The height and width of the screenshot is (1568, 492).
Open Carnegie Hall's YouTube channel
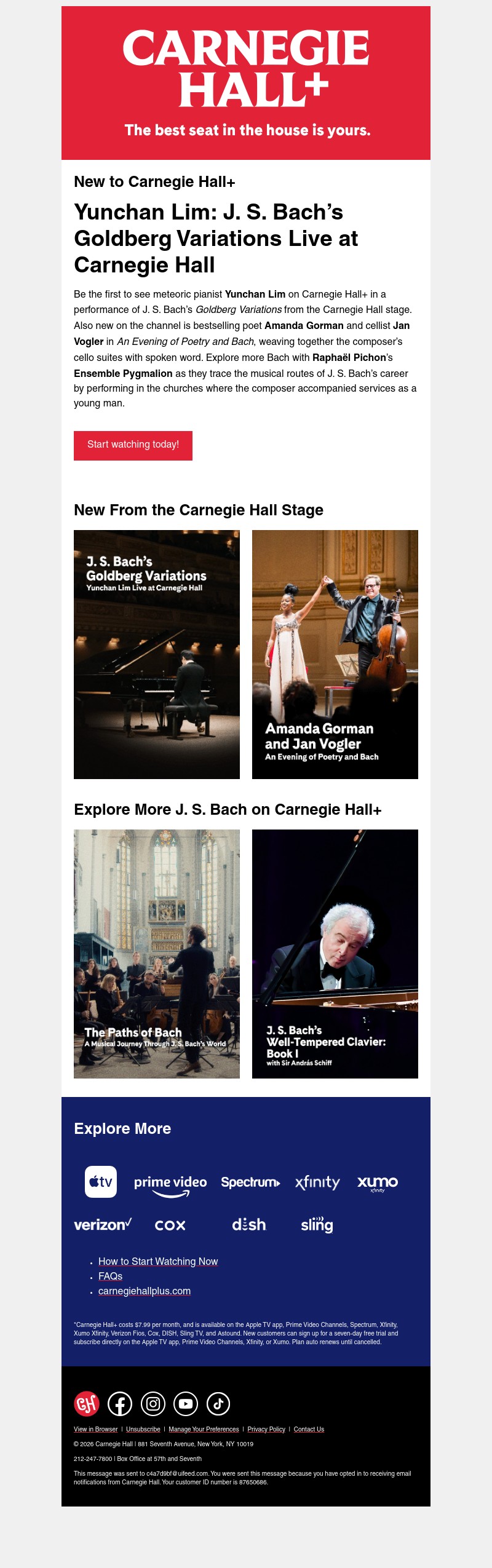(186, 1403)
